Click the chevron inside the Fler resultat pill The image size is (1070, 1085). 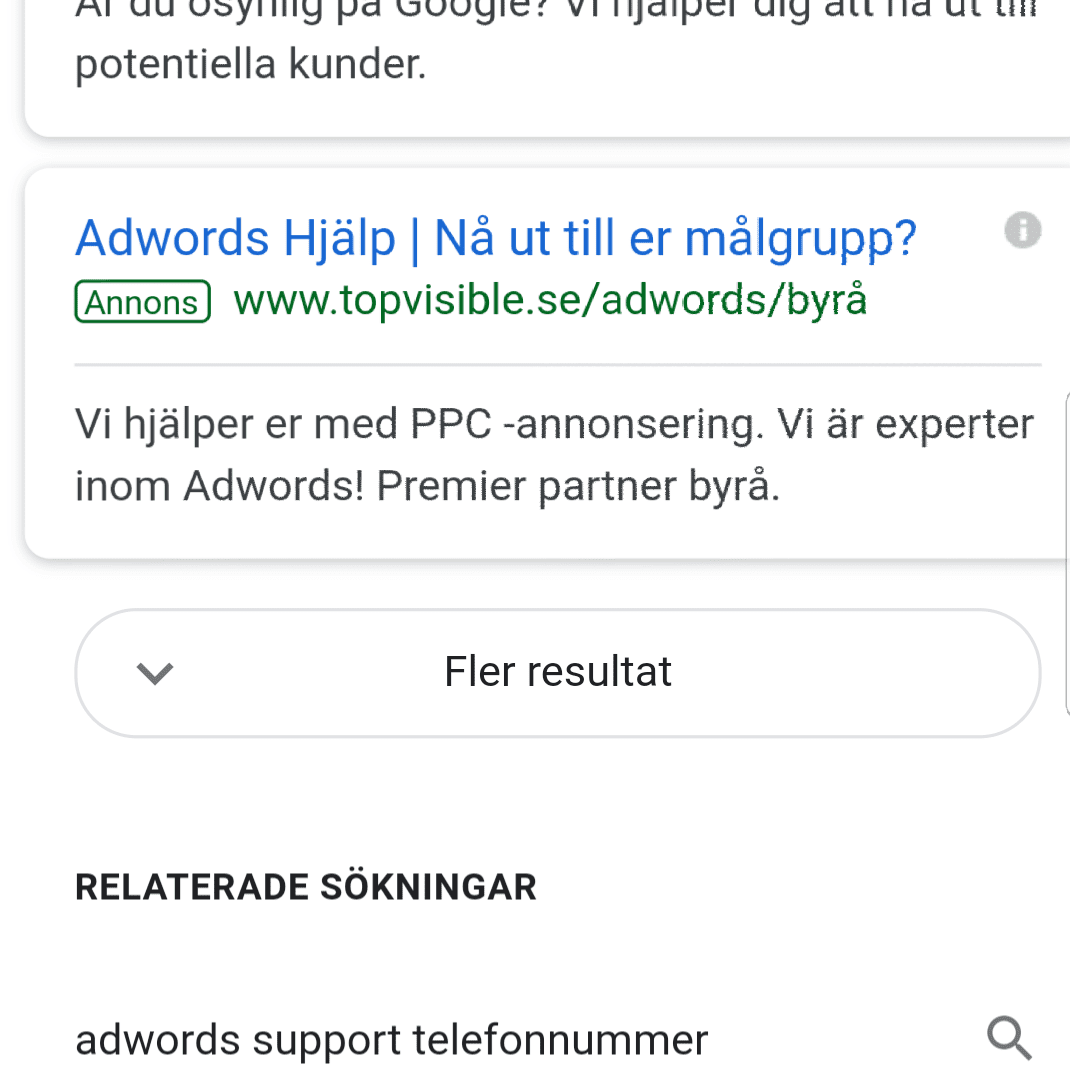pyautogui.click(x=155, y=673)
